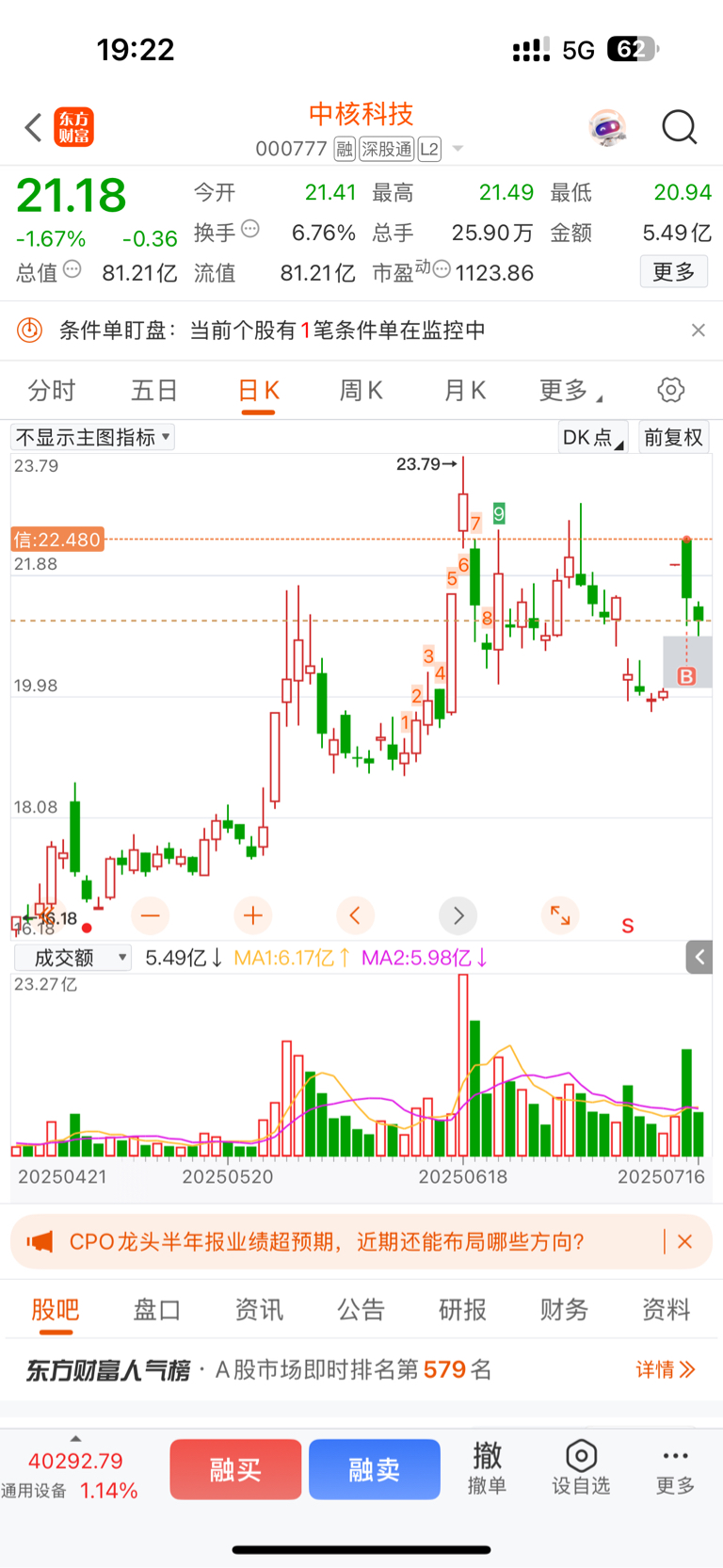
Task: Tap the blue 融卖 button
Action: coord(375,1469)
